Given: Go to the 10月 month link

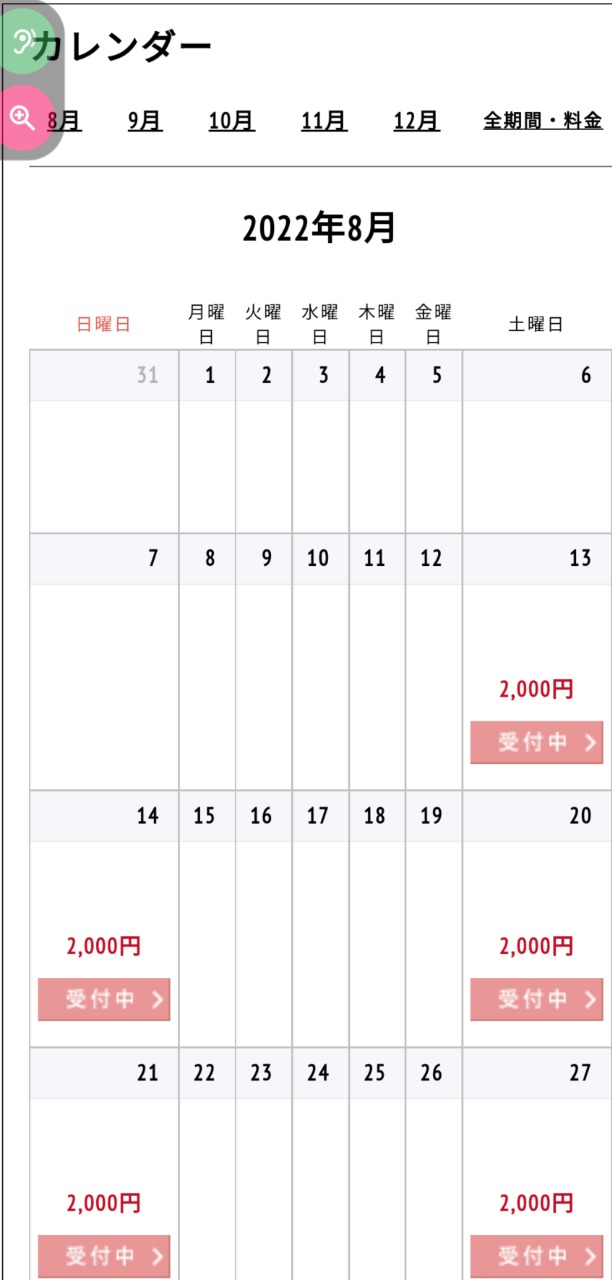Looking at the screenshot, I should (x=231, y=121).
